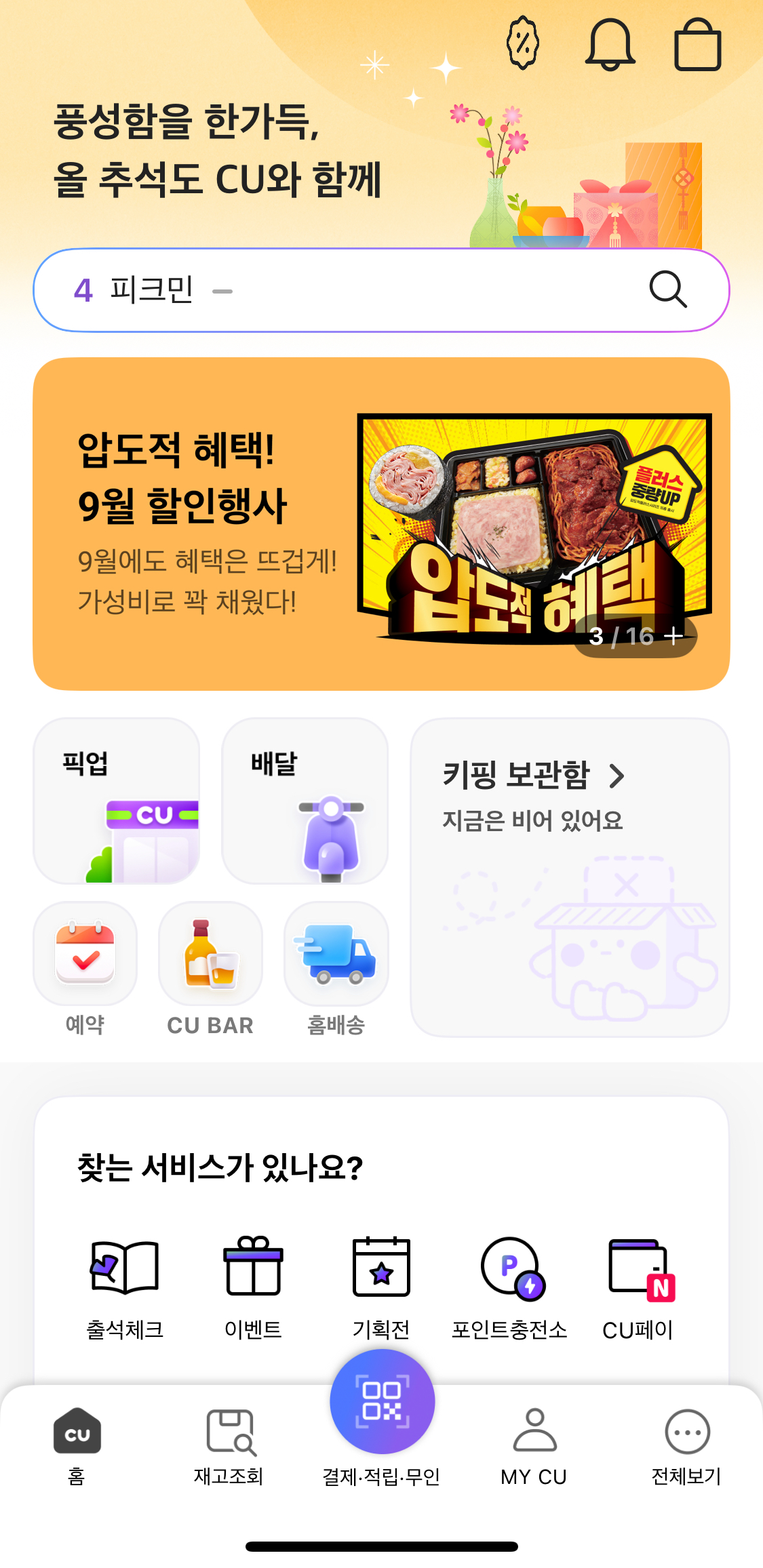Collapse the 피크민 search suggestion with minus

pyautogui.click(x=221, y=289)
